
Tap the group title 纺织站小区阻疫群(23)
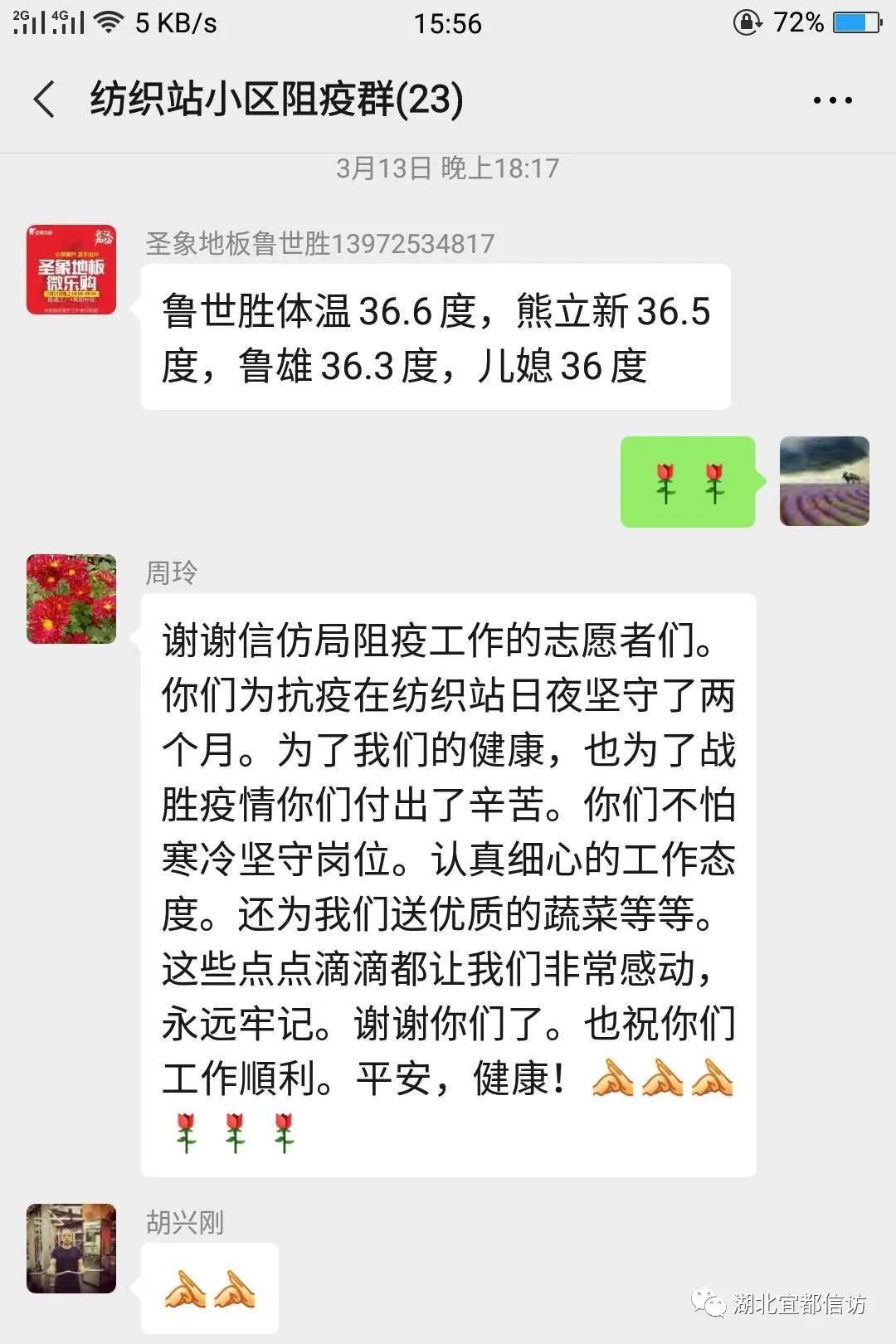click(x=274, y=100)
